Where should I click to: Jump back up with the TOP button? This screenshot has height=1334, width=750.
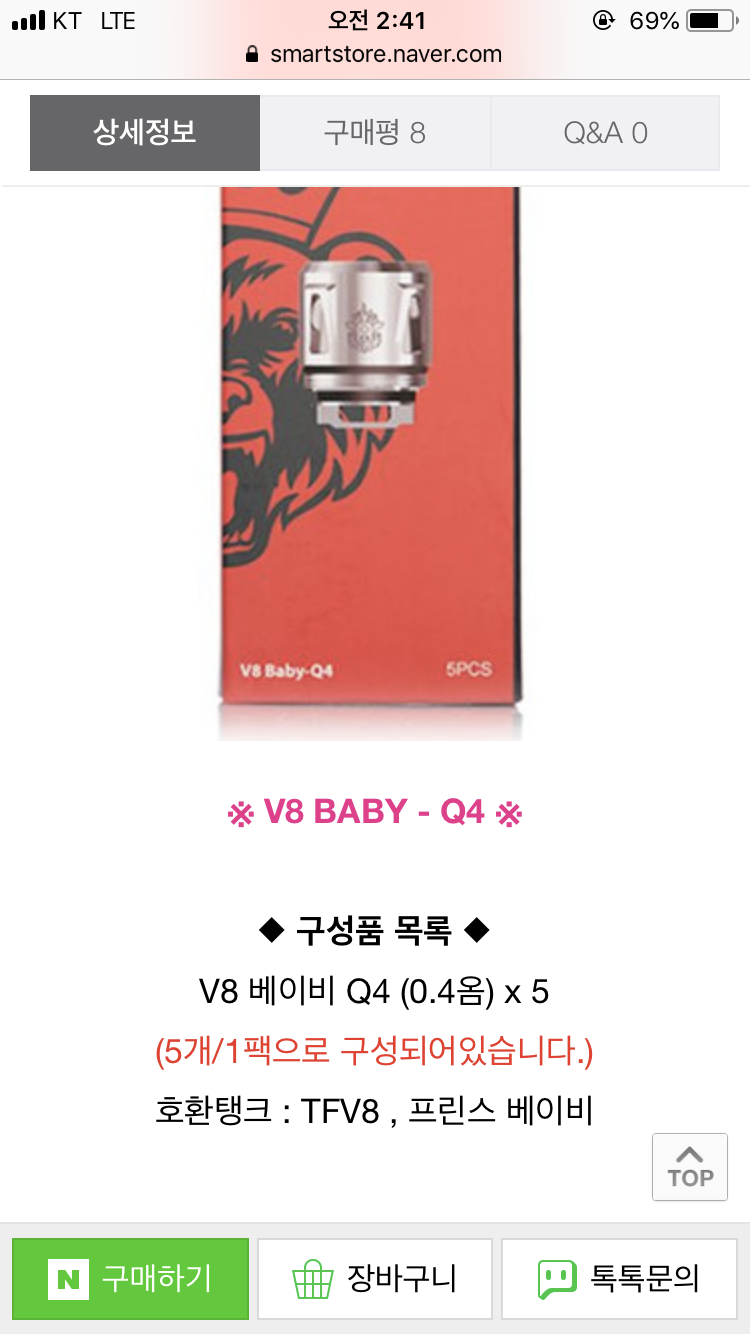[690, 1166]
